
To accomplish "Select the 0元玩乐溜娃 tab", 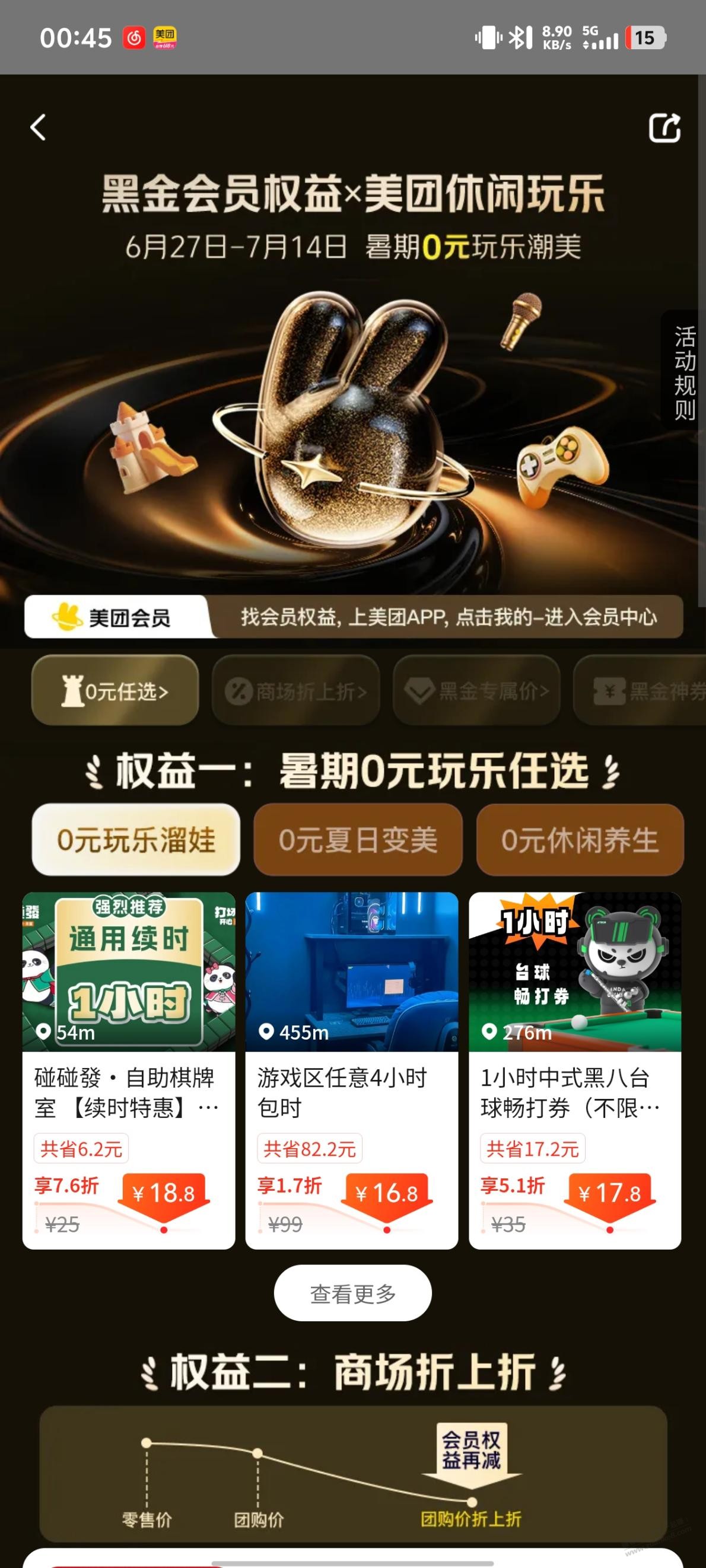I will 136,840.
